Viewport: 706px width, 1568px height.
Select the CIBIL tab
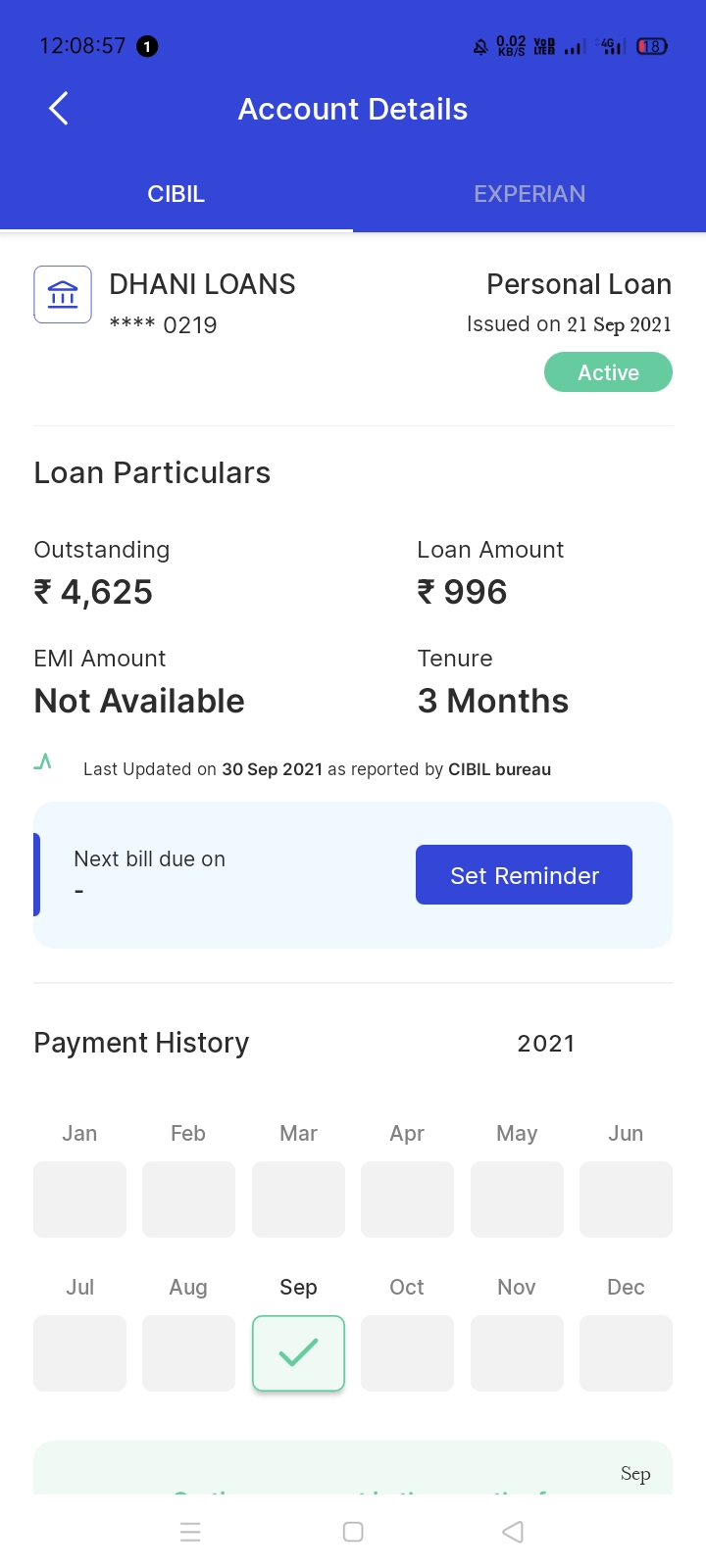coord(176,194)
